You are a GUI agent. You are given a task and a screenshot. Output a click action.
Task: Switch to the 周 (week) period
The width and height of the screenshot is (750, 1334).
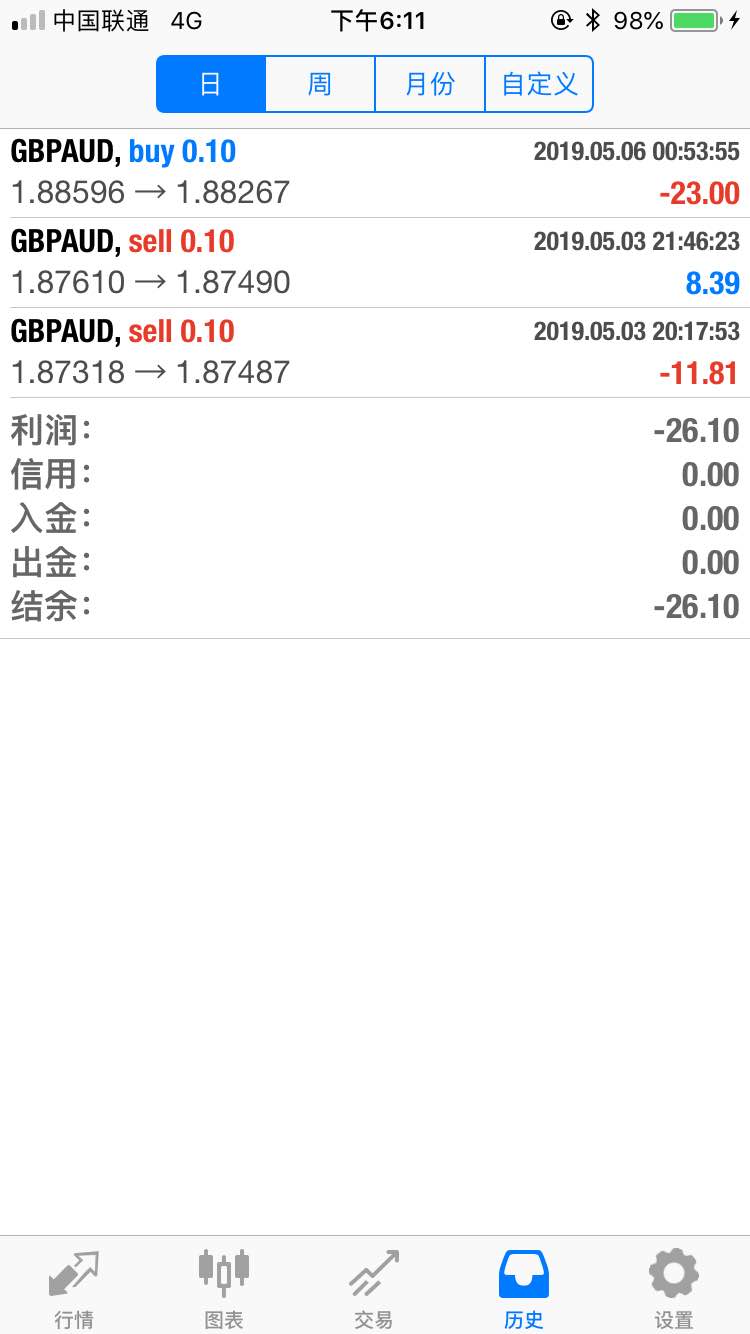coord(320,84)
